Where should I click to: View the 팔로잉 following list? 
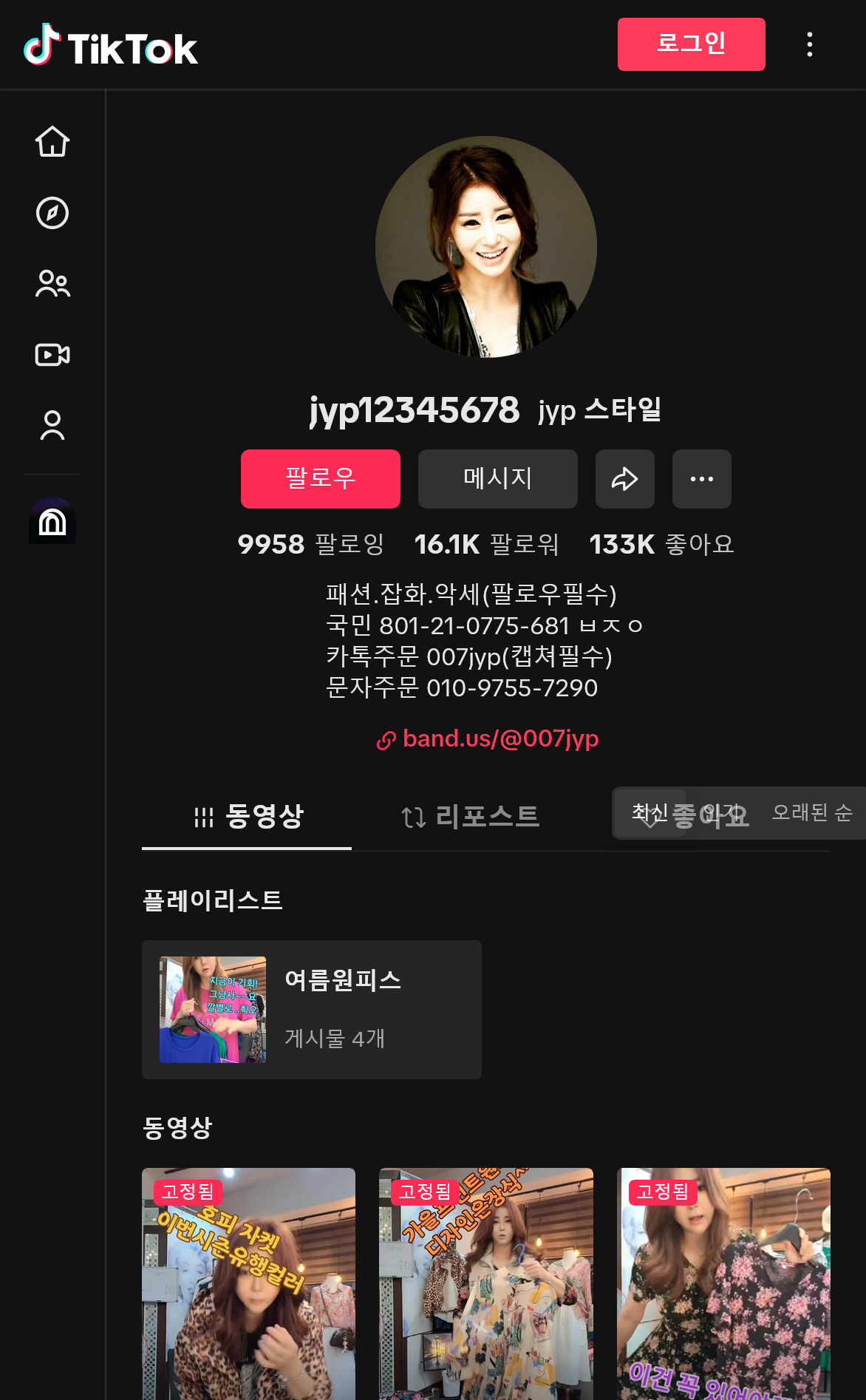click(310, 544)
